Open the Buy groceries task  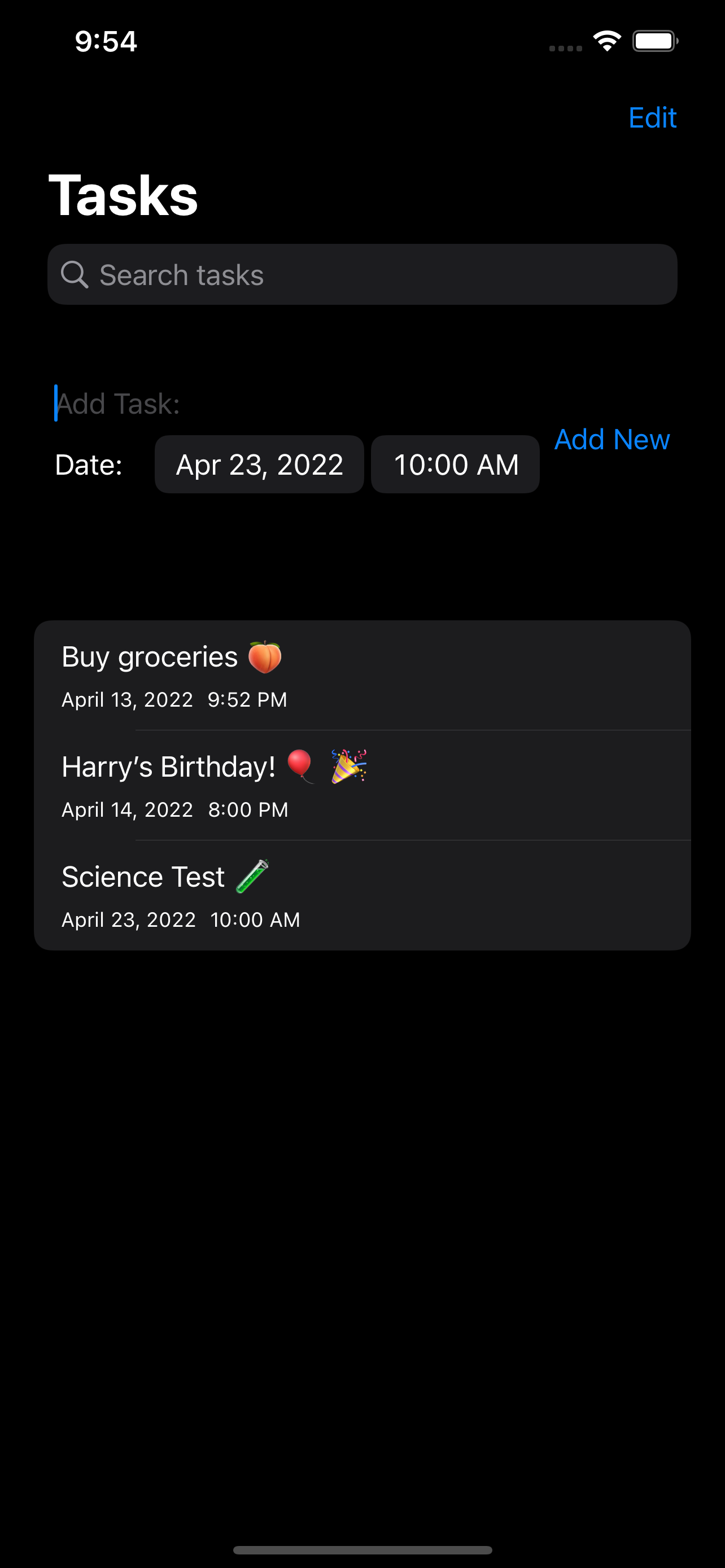[362, 675]
